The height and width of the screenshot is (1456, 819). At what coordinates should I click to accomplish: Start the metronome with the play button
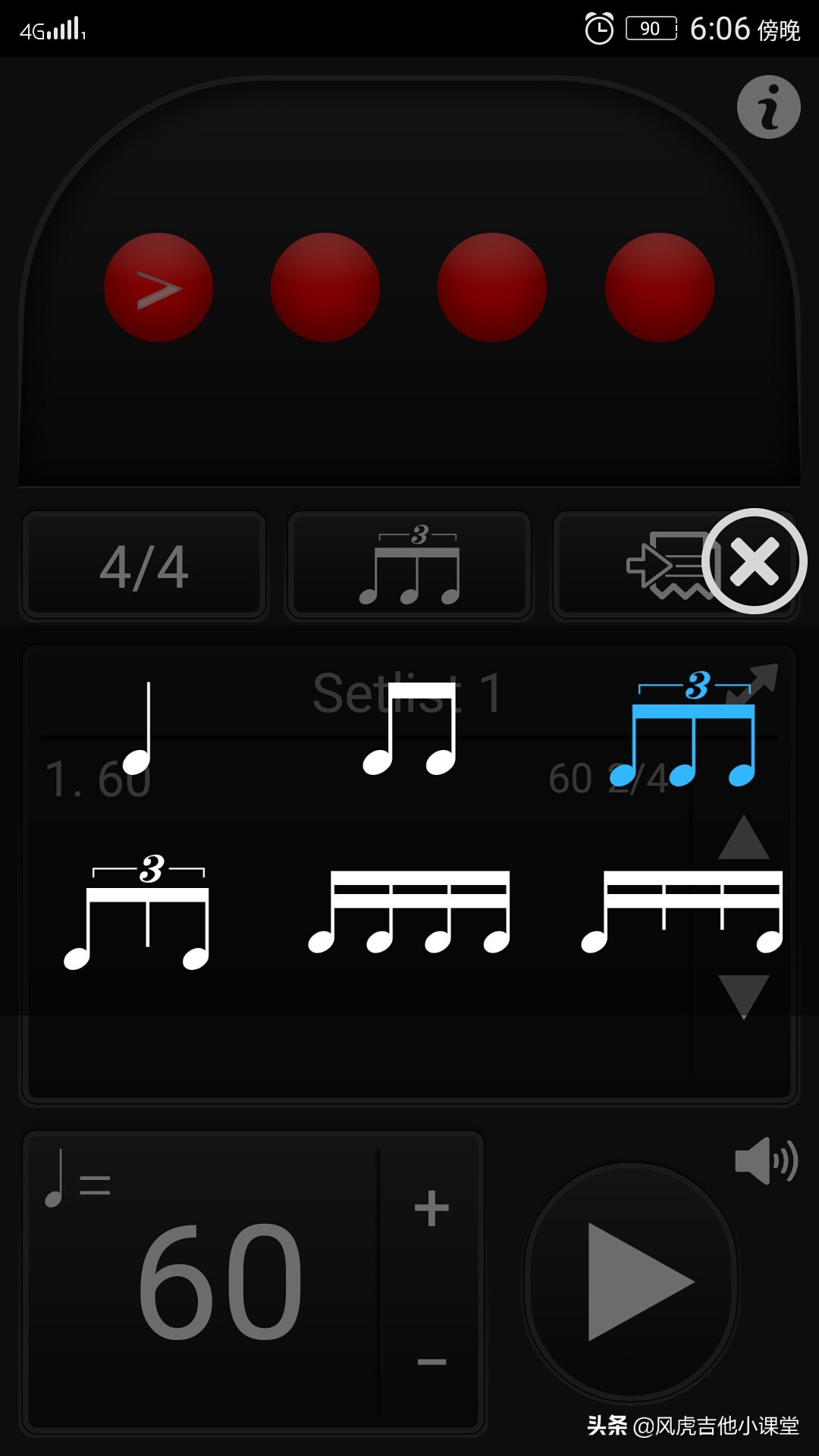pos(631,1282)
